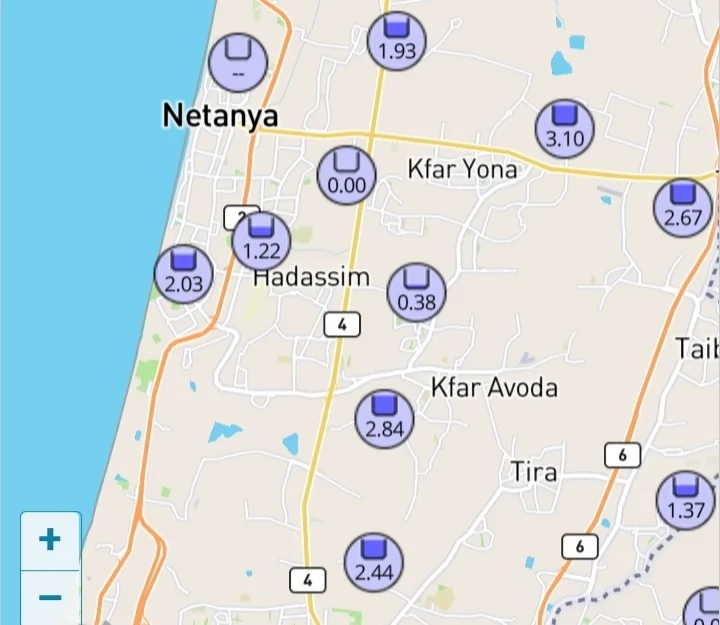Open the 2.44 station marker

click(374, 562)
